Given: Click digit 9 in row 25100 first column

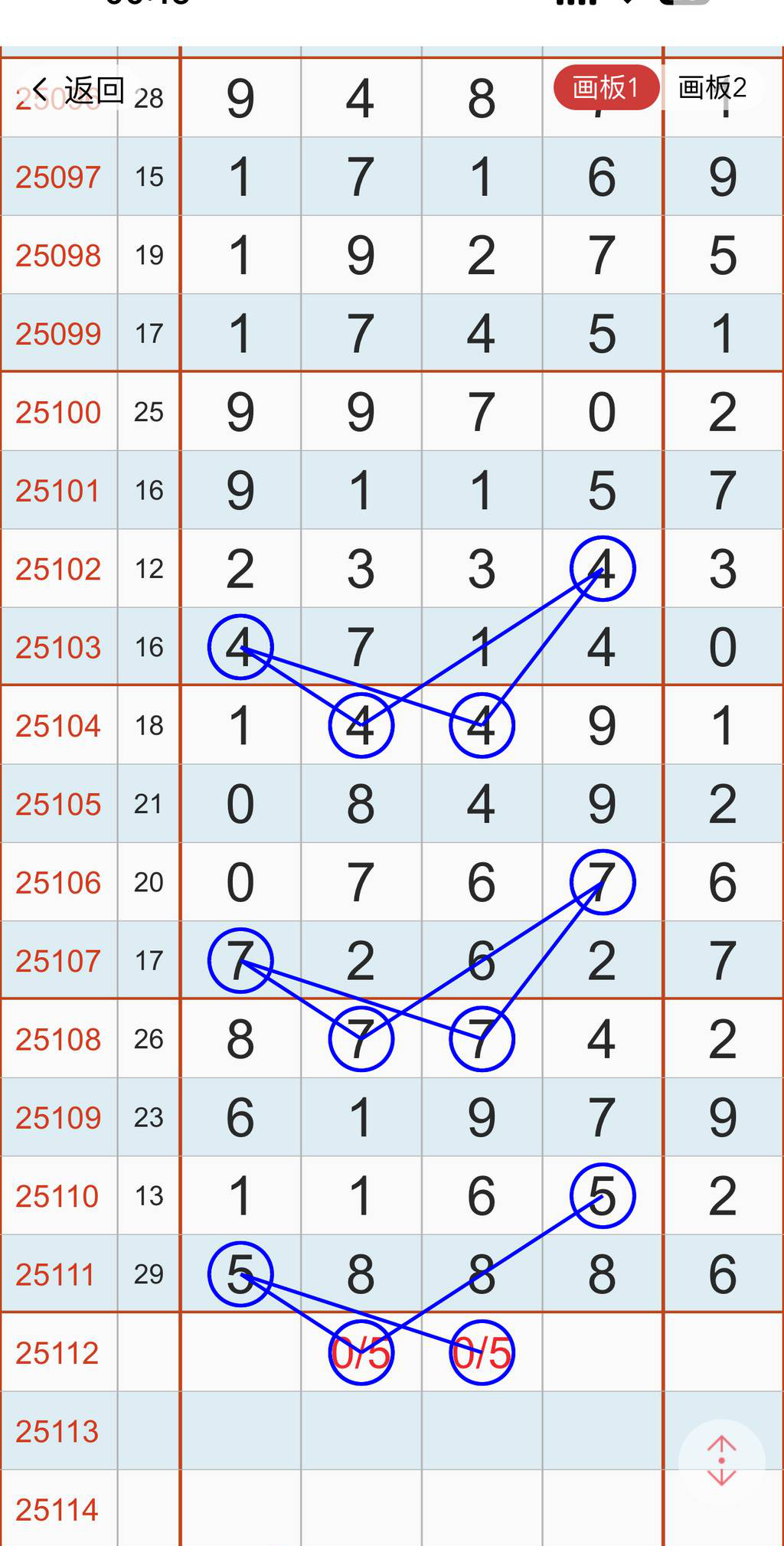Looking at the screenshot, I should pos(240,412).
